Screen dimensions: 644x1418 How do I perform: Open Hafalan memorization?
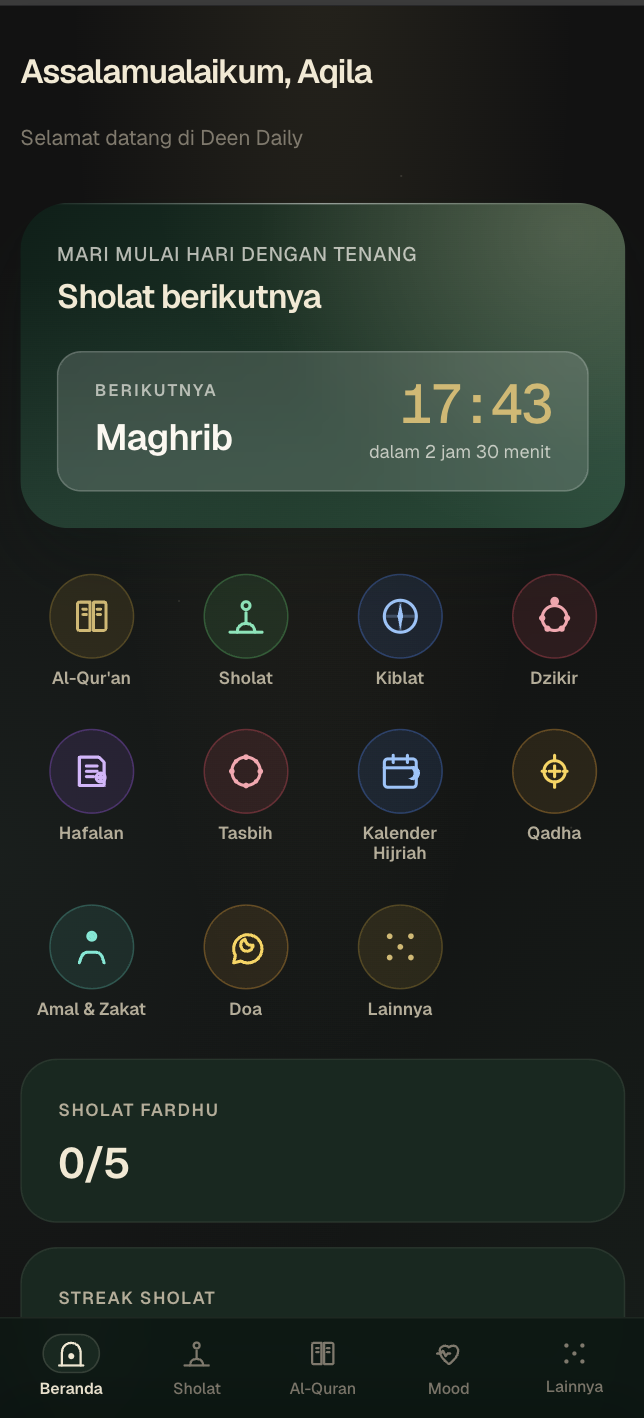(x=91, y=785)
